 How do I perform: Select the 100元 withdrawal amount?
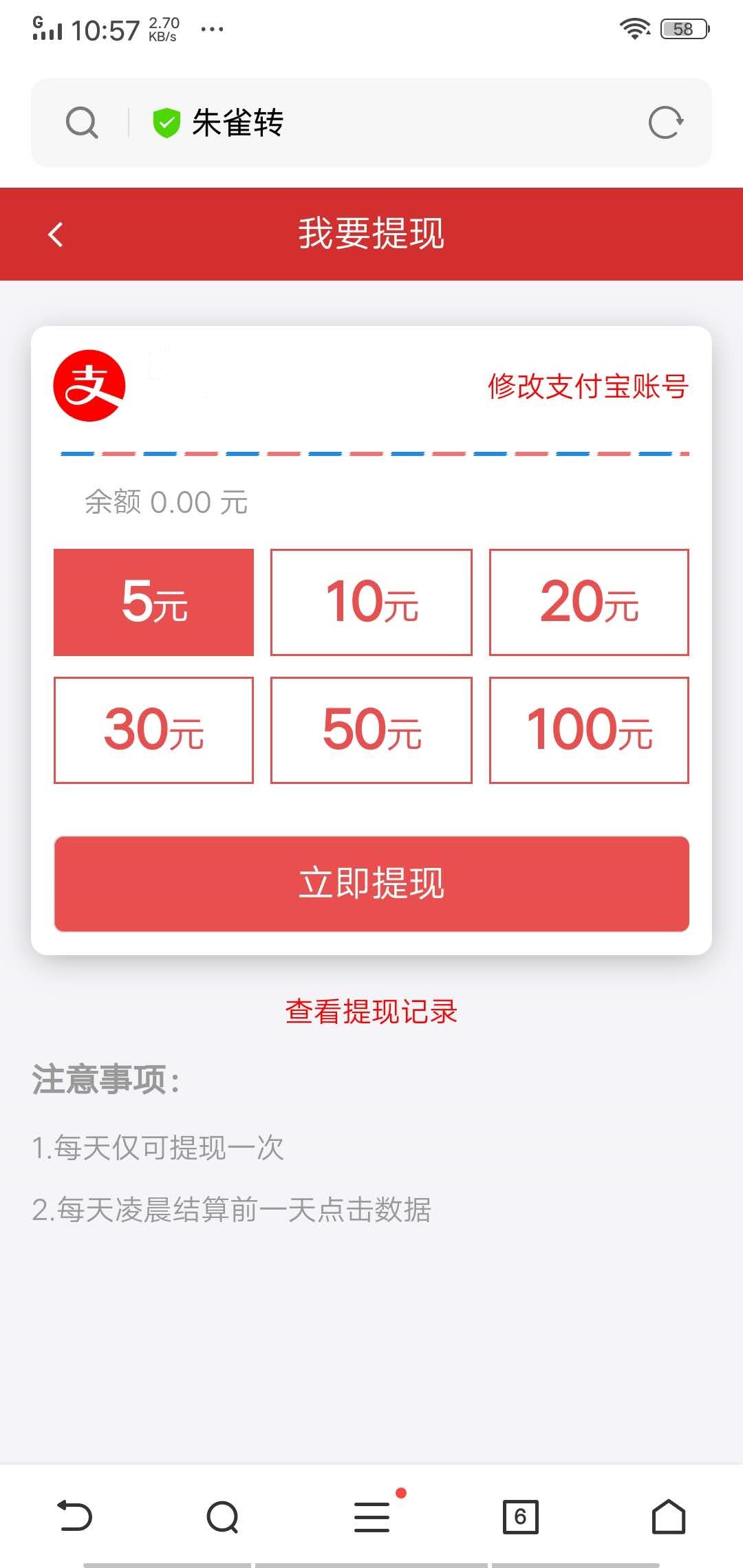[589, 731]
